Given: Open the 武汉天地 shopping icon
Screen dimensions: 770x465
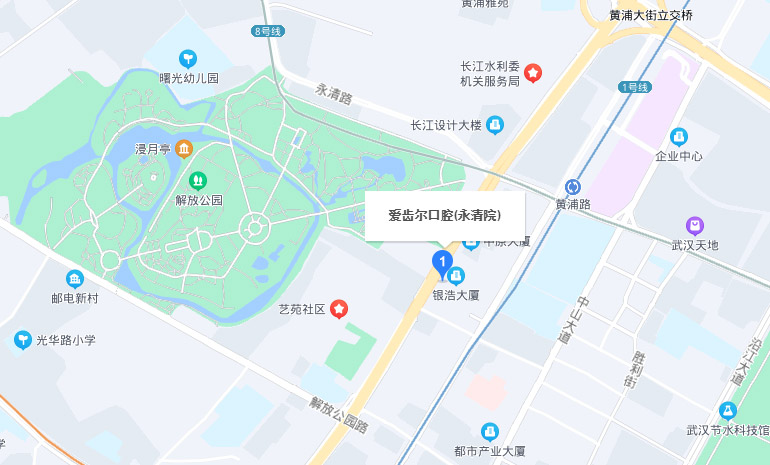Looking at the screenshot, I should [695, 226].
